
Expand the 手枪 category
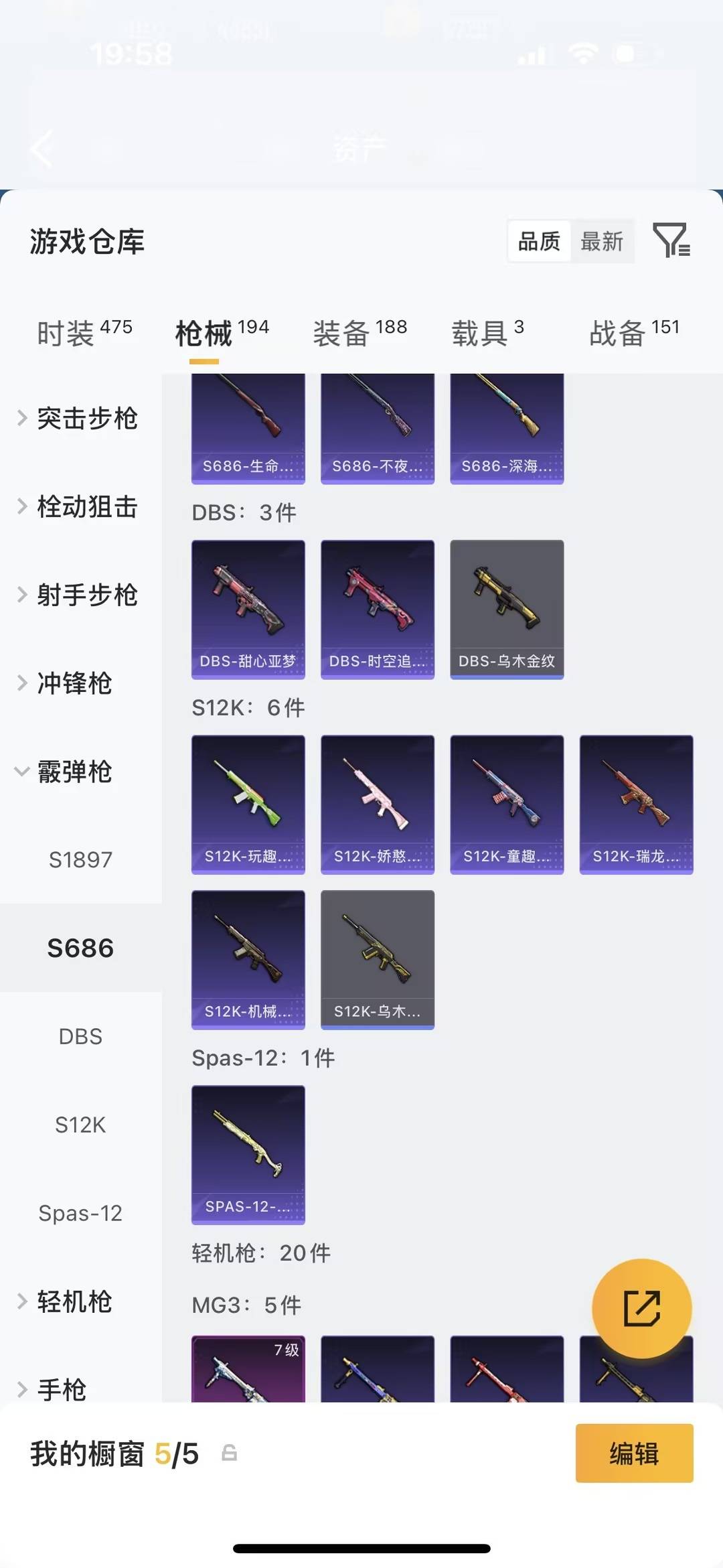pos(60,1390)
